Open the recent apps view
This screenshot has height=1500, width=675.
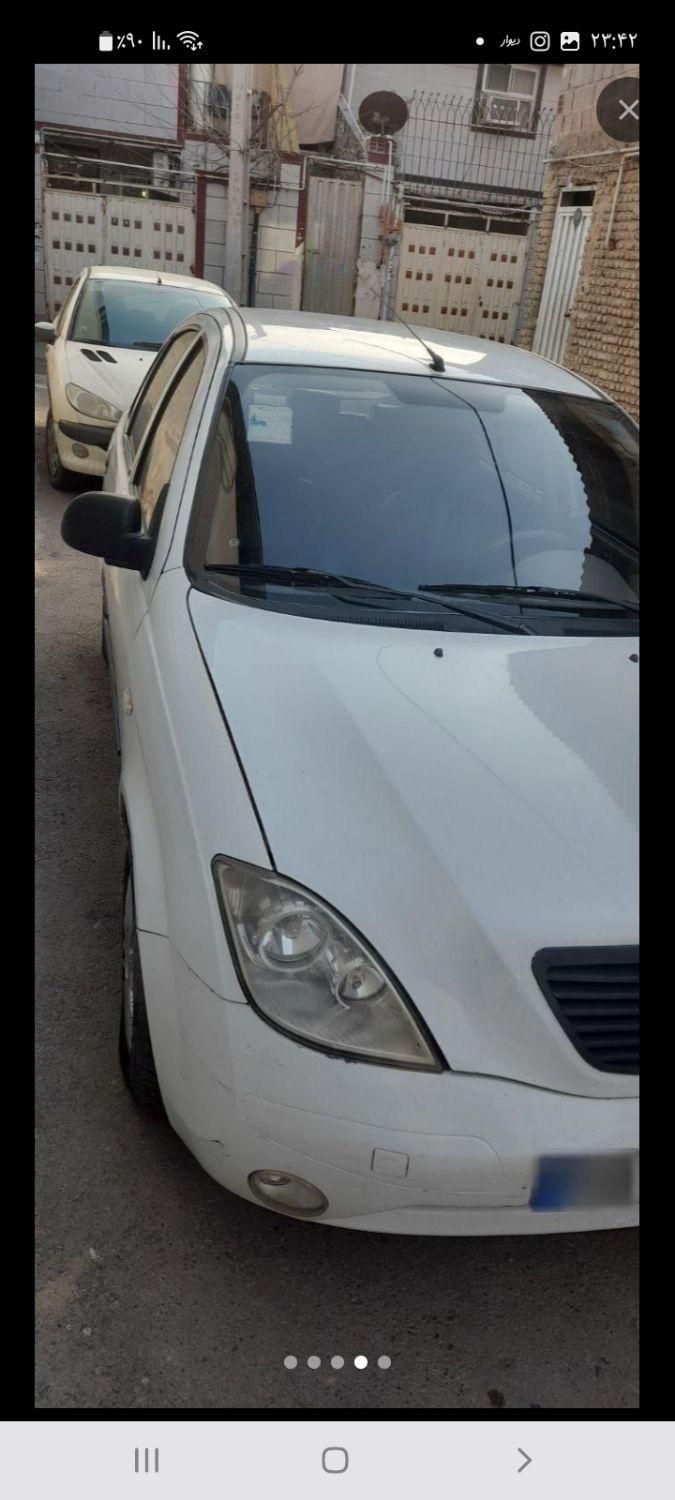click(x=147, y=1460)
